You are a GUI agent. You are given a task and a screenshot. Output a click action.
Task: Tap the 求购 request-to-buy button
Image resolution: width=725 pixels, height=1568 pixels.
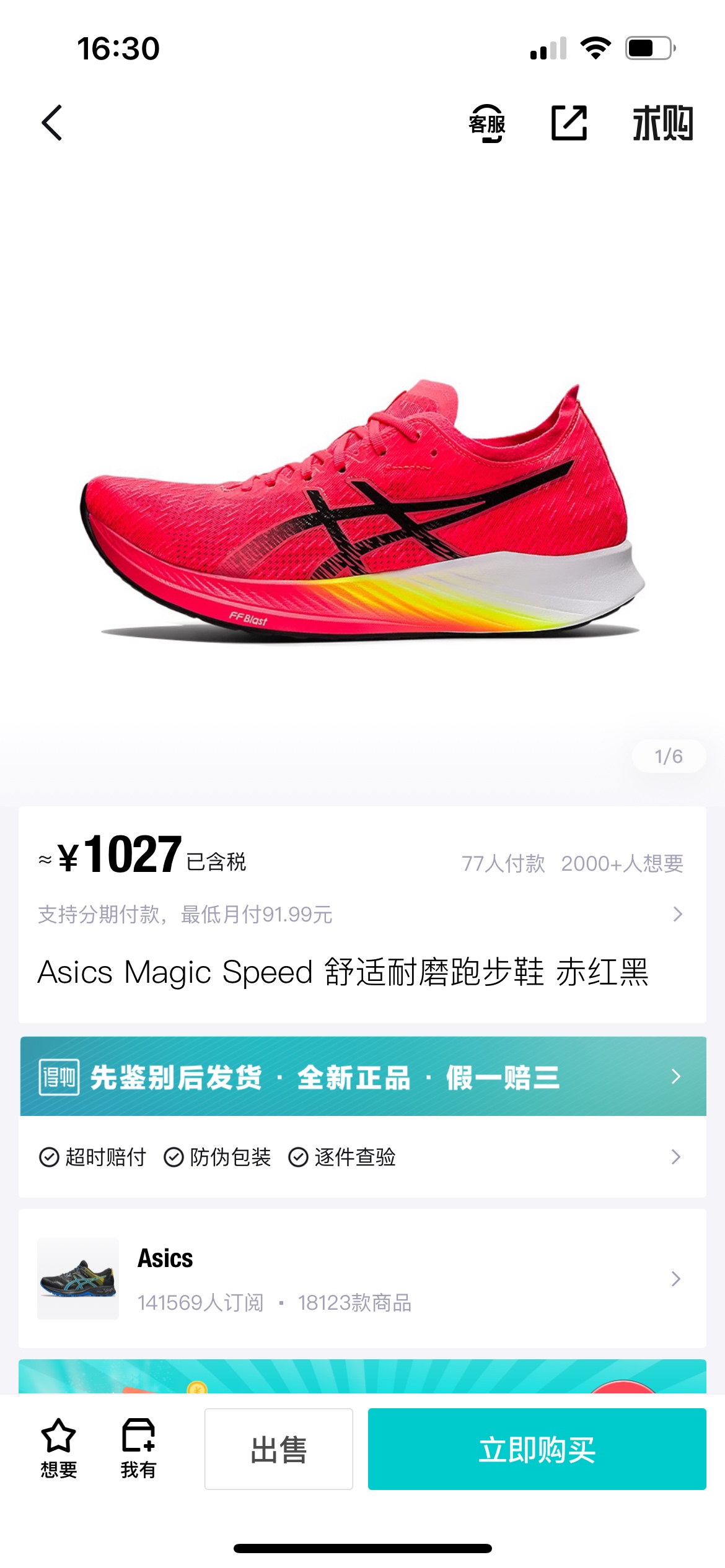(x=662, y=123)
